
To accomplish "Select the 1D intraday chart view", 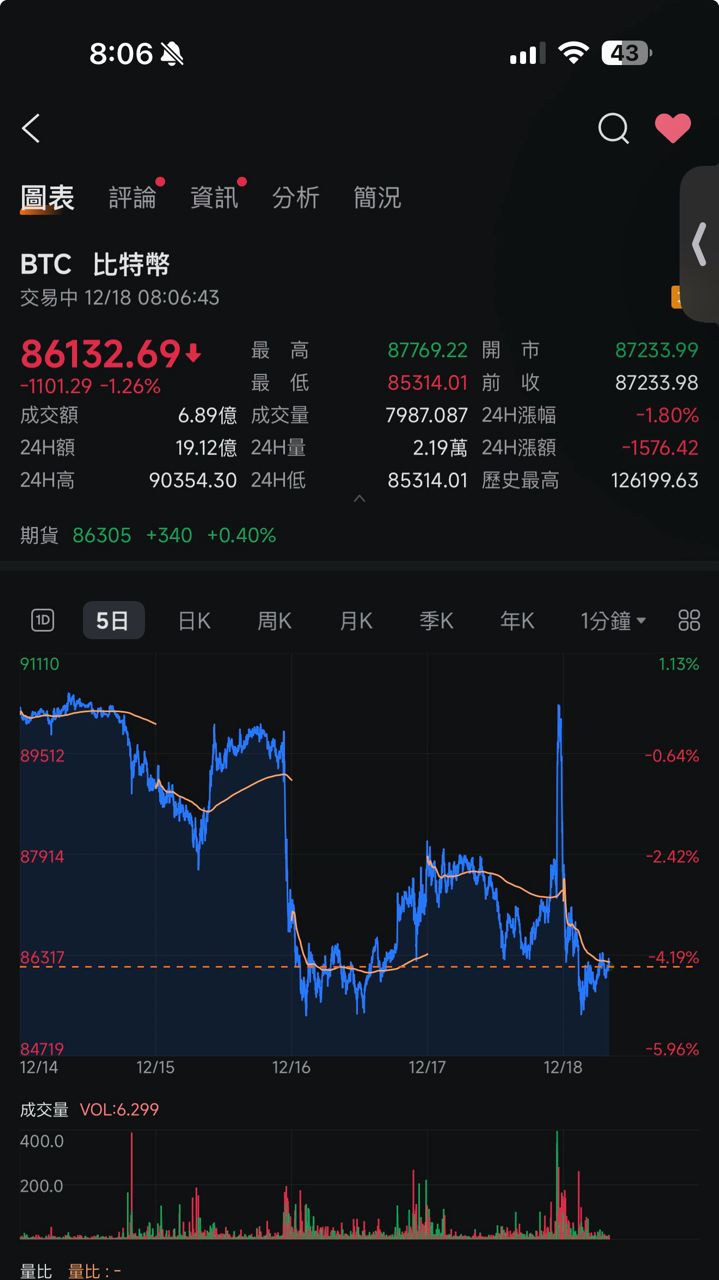I will [43, 621].
